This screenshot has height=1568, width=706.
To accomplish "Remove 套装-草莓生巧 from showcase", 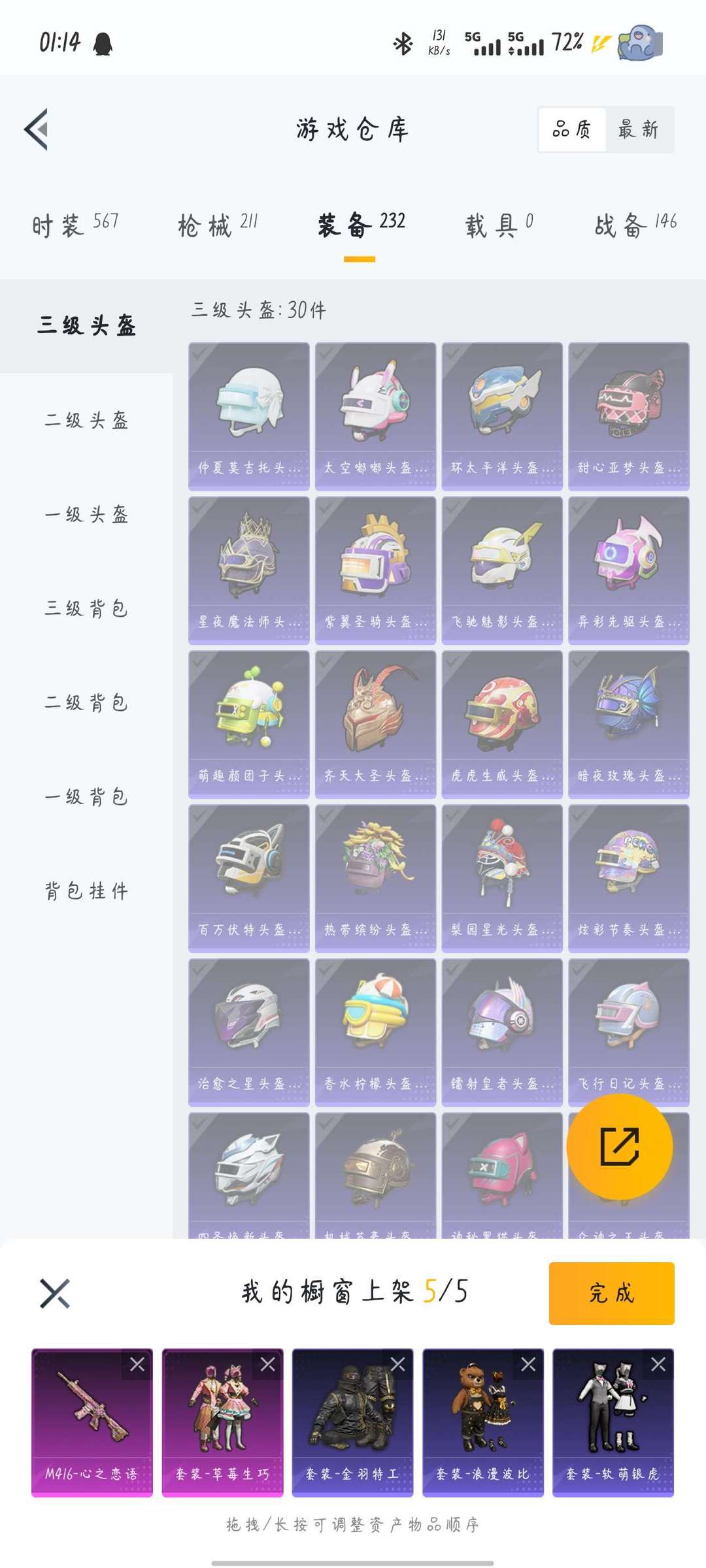I will coord(267,1364).
